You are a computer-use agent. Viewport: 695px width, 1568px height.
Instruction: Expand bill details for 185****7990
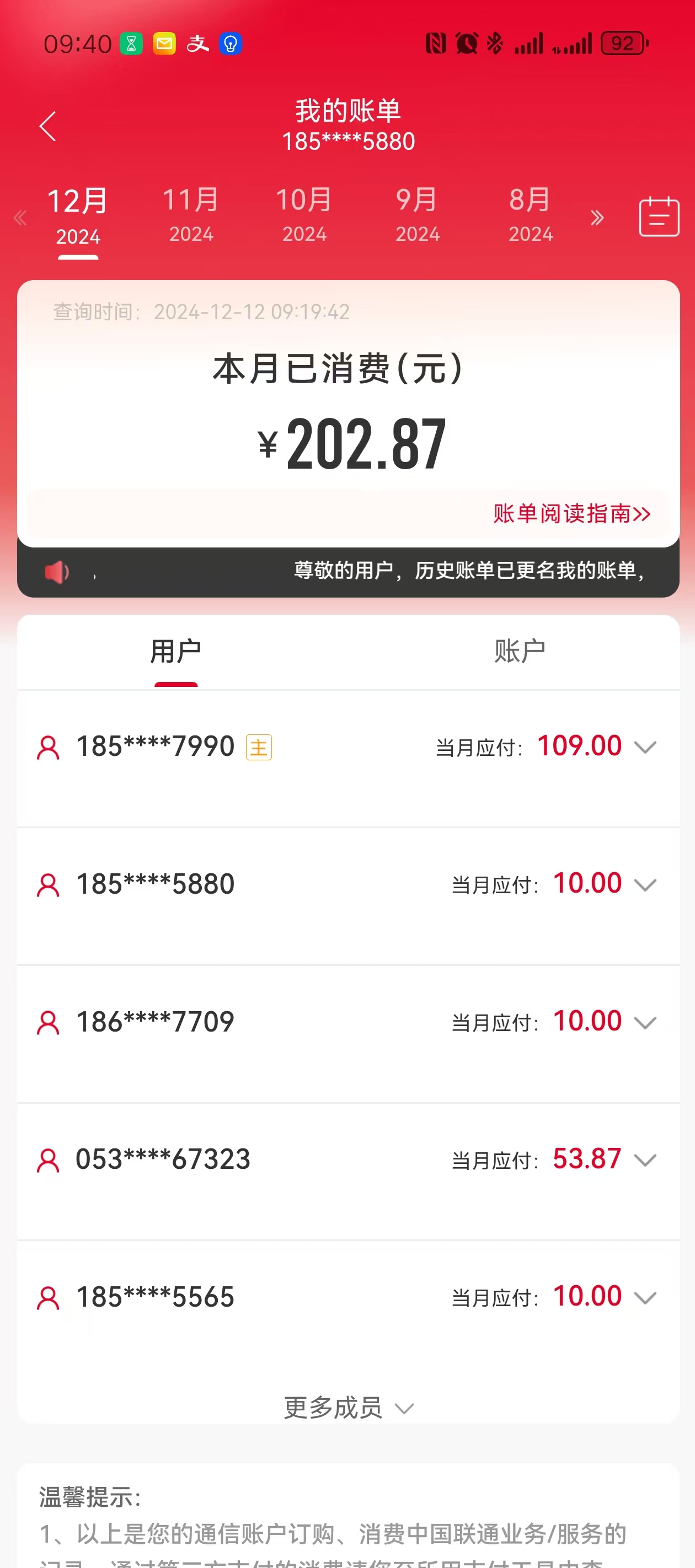point(645,747)
